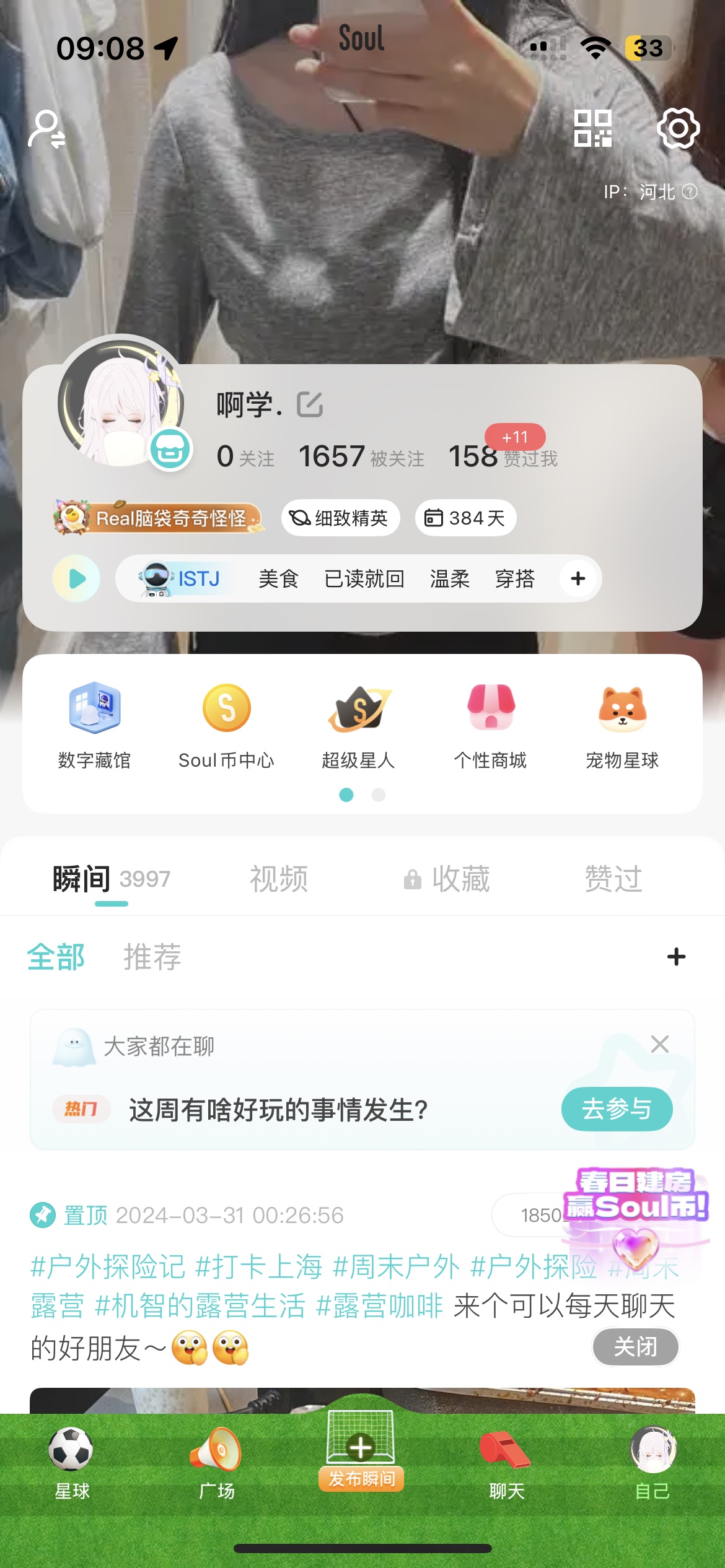Viewport: 725px width, 1568px height.
Task: Dismiss the 大家都在聊 card
Action: tap(660, 1044)
